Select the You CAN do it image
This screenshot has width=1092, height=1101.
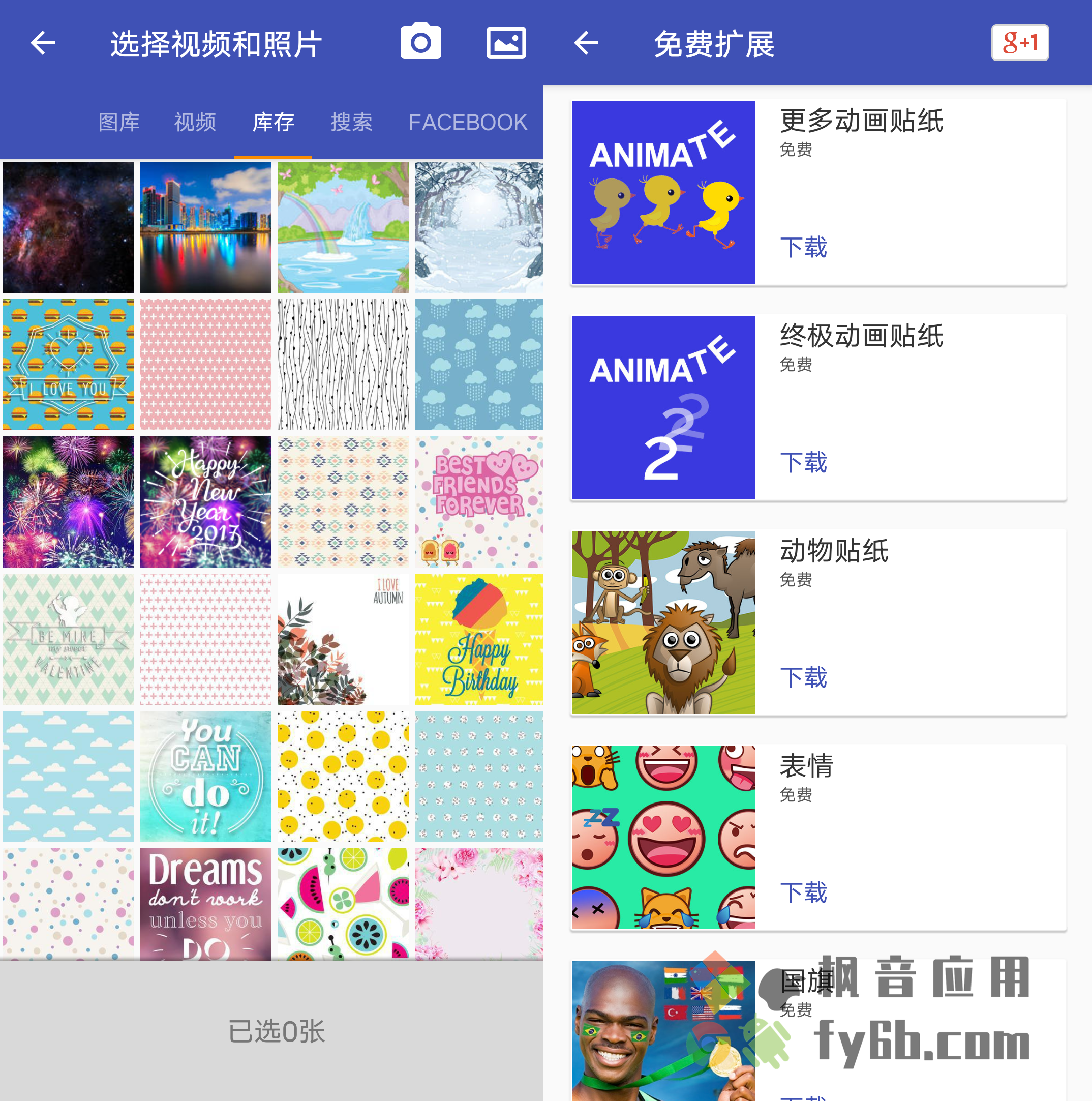point(206,776)
